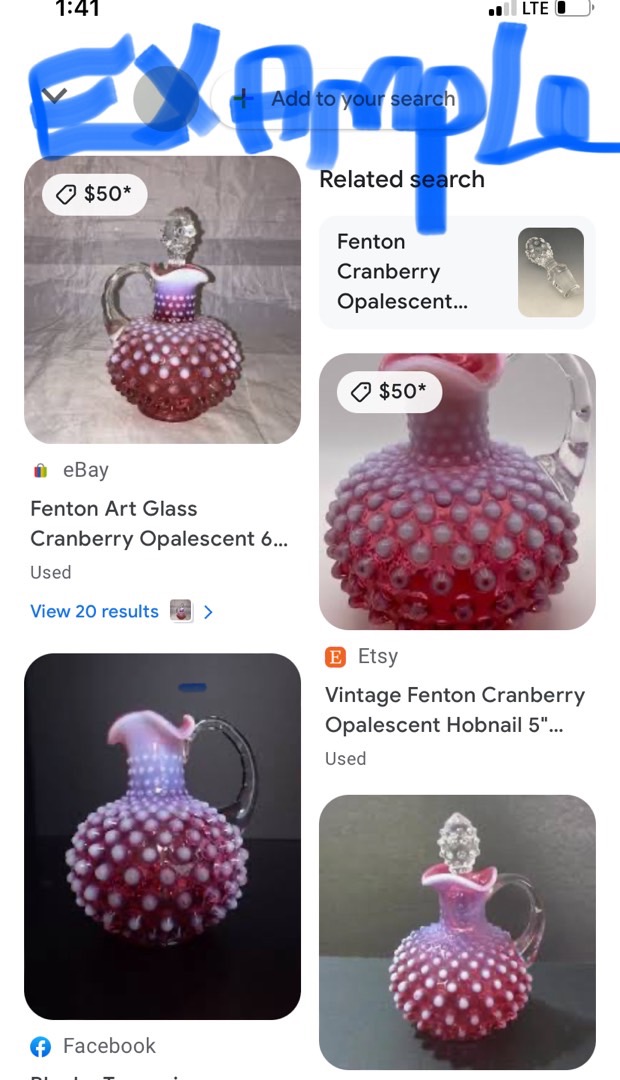Open the result showing cruet with clear stopper
This screenshot has height=1080, width=620.
click(457, 932)
